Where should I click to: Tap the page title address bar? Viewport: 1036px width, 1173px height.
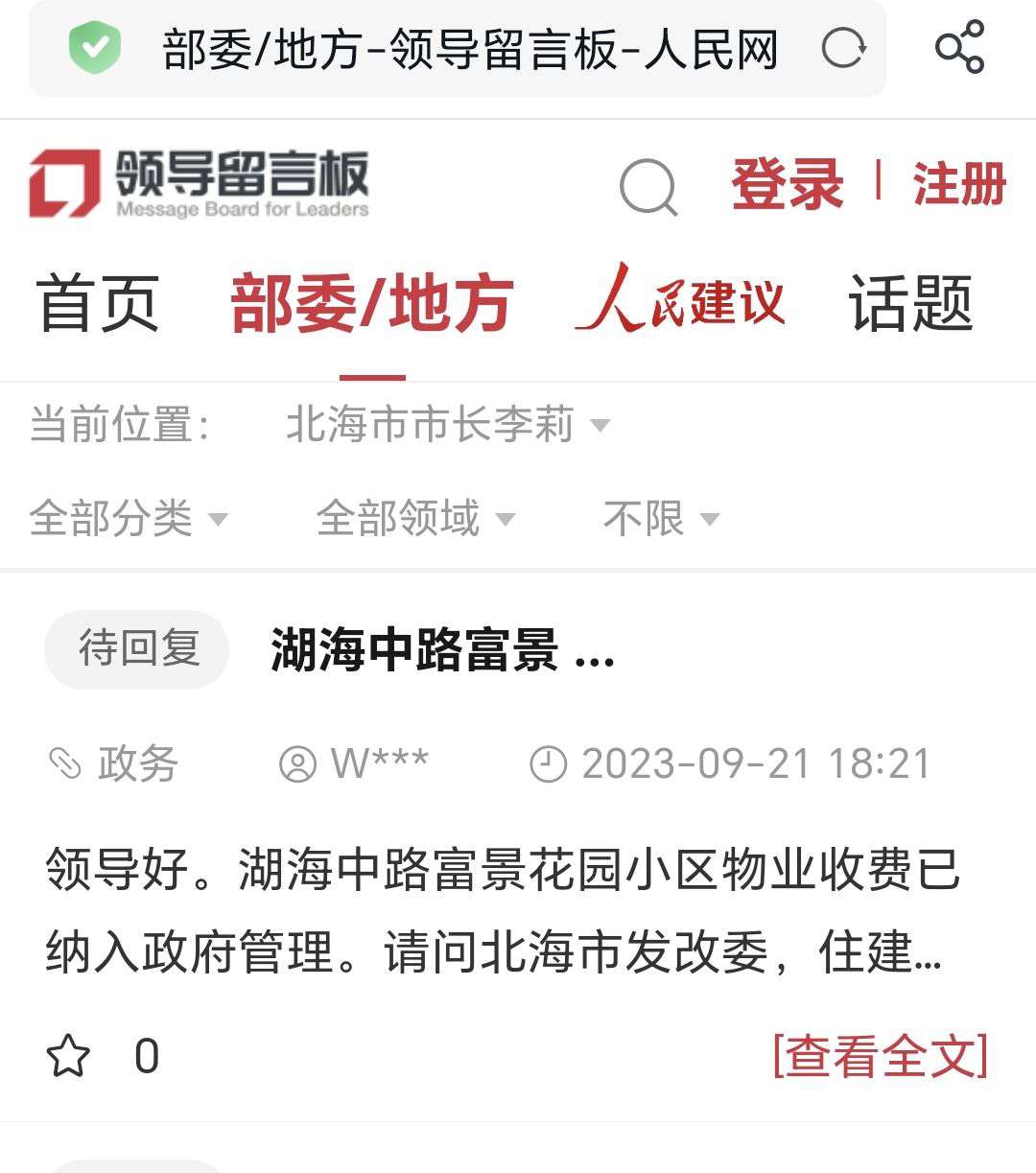tap(470, 50)
